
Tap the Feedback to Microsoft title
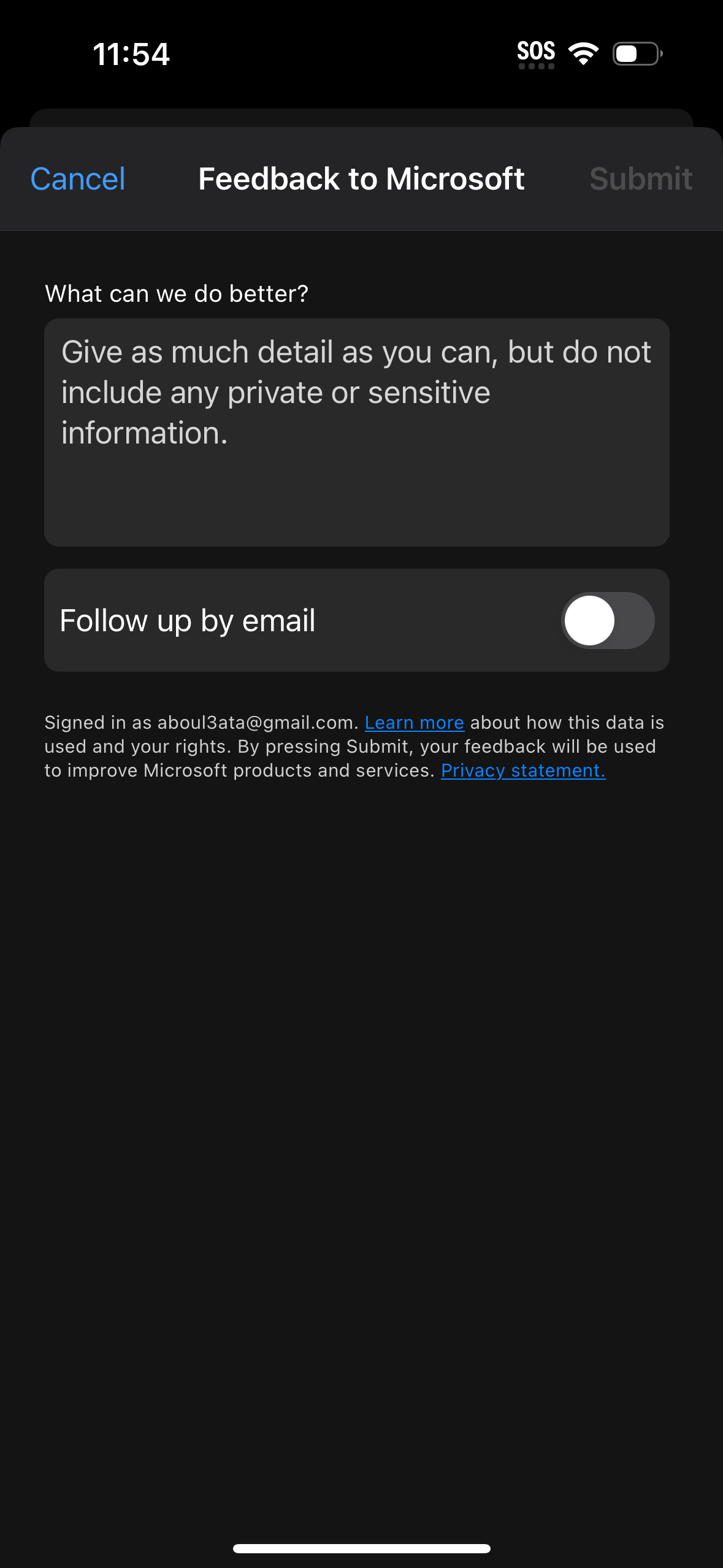click(x=361, y=179)
